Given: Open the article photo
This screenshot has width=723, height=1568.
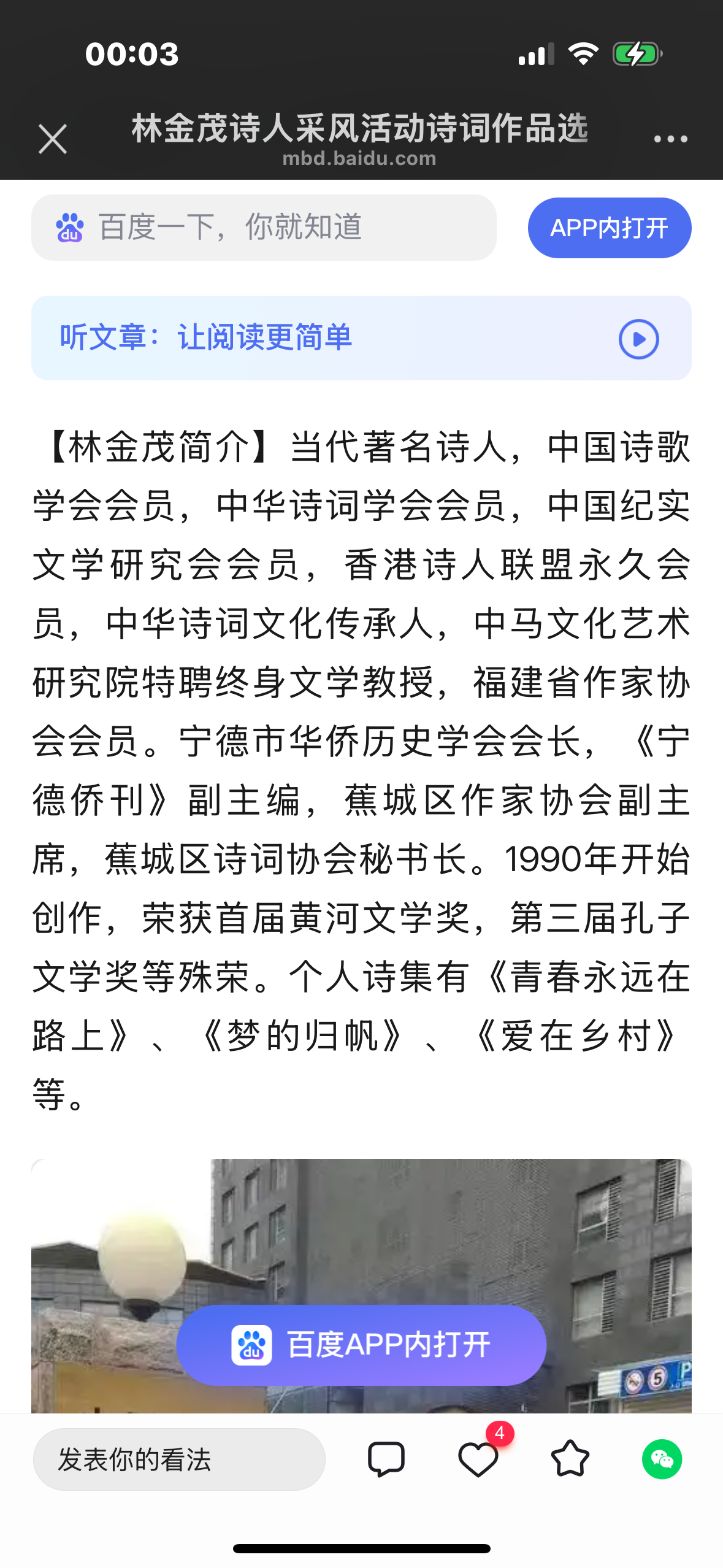Looking at the screenshot, I should (x=361, y=1286).
